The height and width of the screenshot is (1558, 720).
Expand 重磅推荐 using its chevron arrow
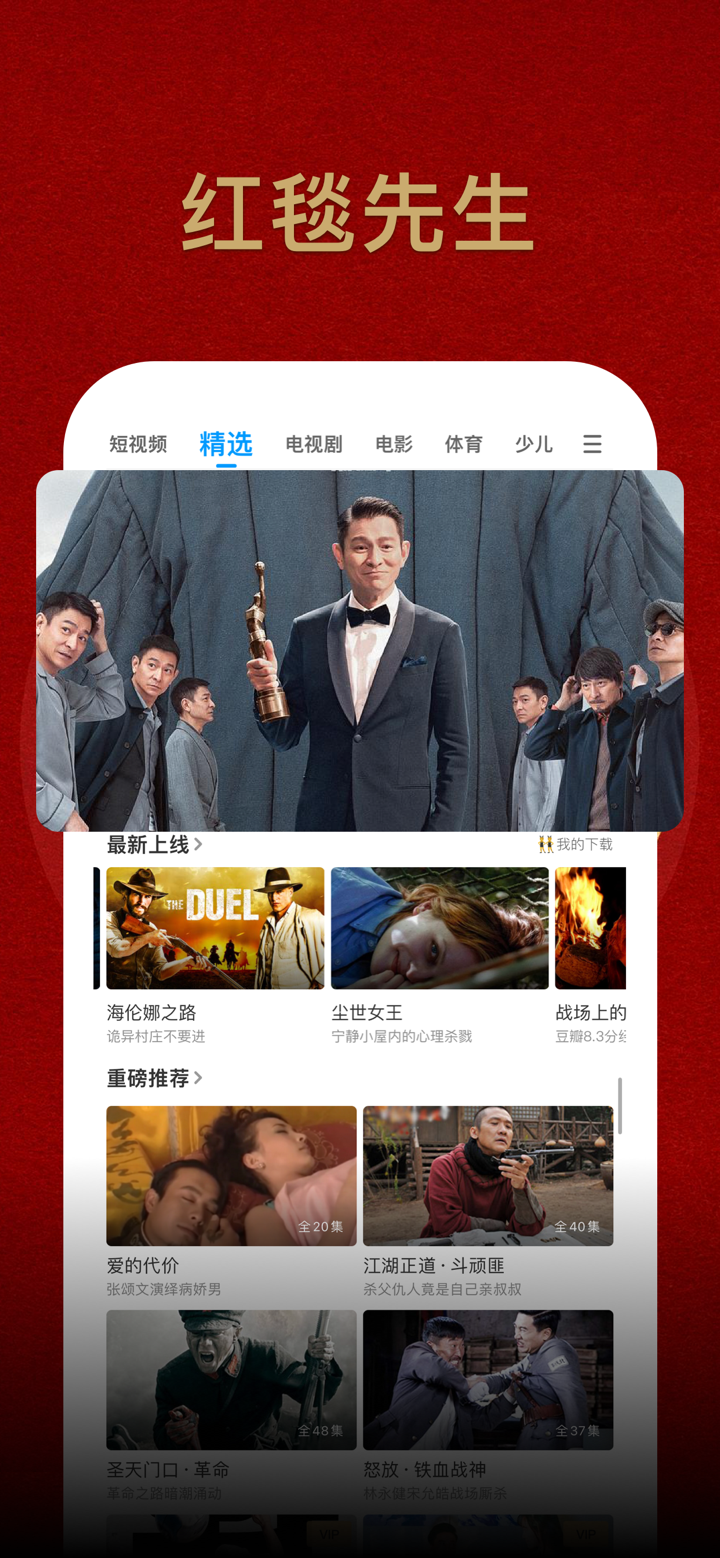197,1078
